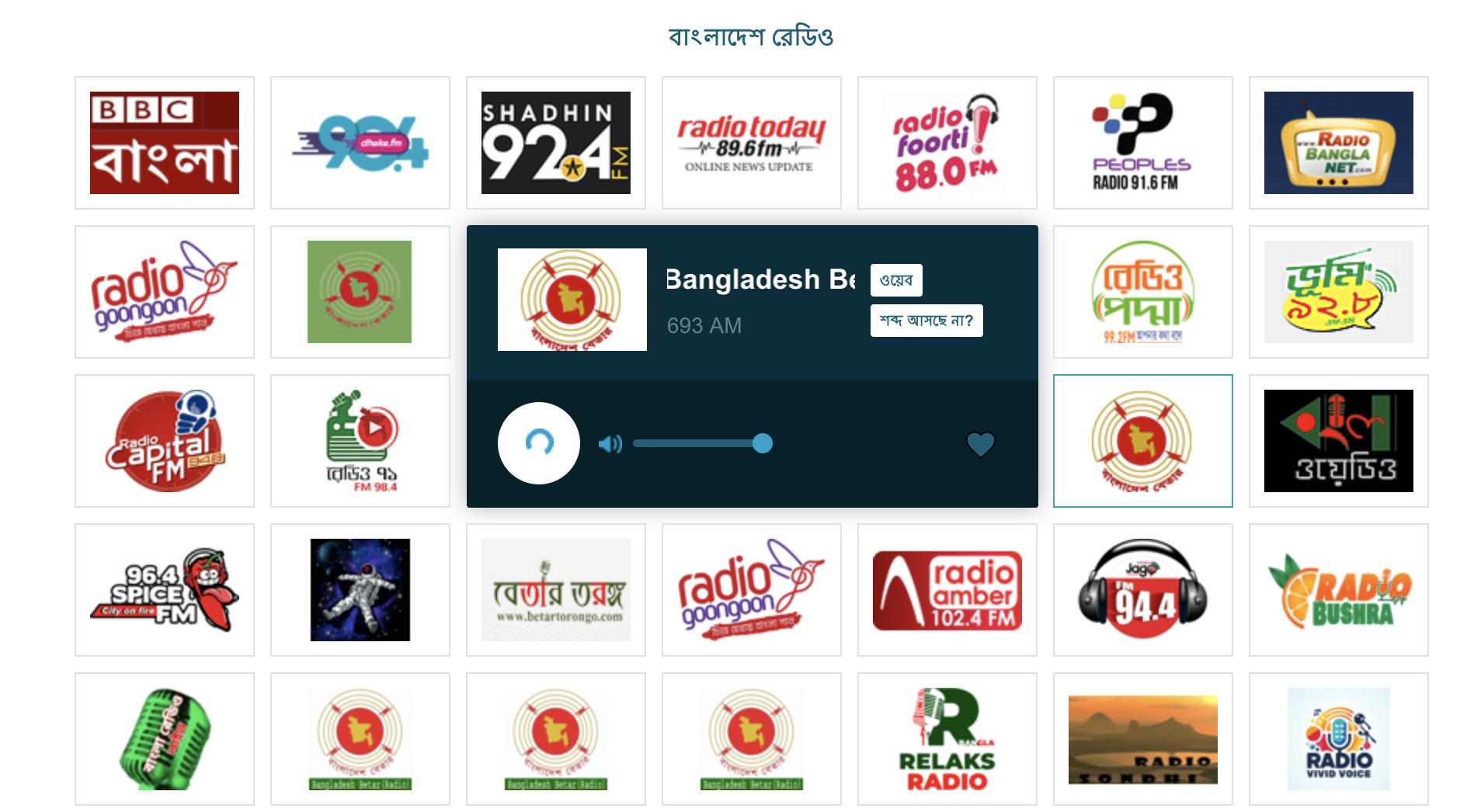Select Relaks Radio station
The width and height of the screenshot is (1474, 812).
coord(947,739)
